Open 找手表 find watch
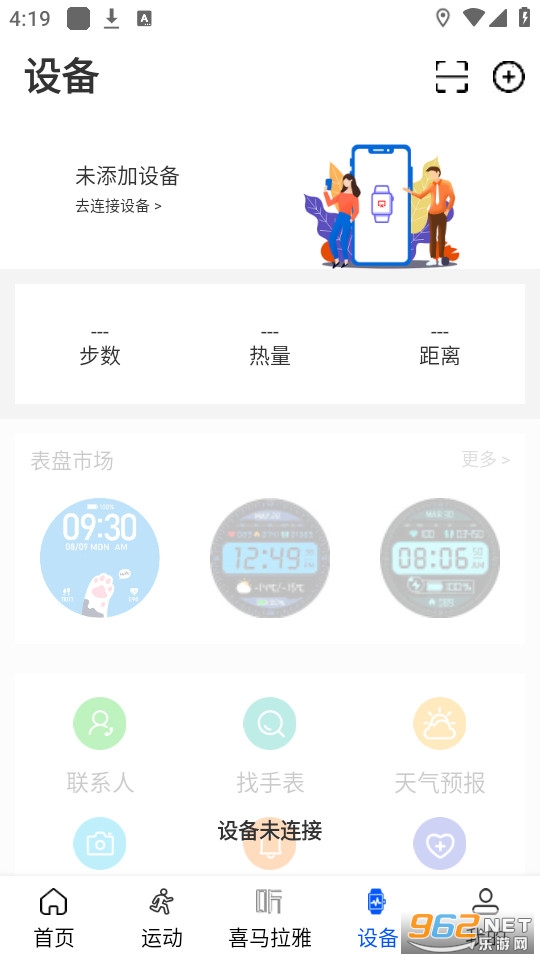Image resolution: width=540 pixels, height=960 pixels. tap(270, 745)
